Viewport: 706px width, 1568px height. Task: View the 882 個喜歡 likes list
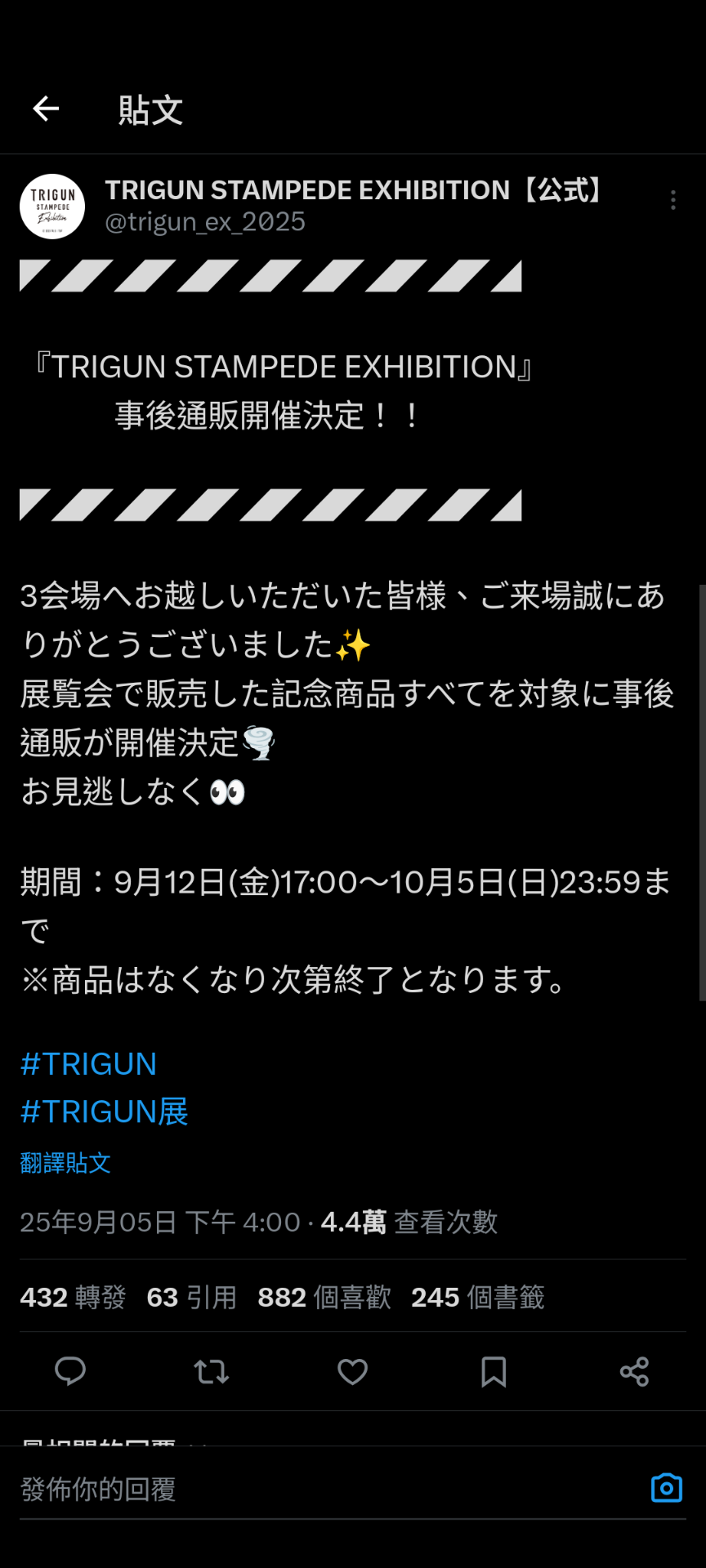324,1297
